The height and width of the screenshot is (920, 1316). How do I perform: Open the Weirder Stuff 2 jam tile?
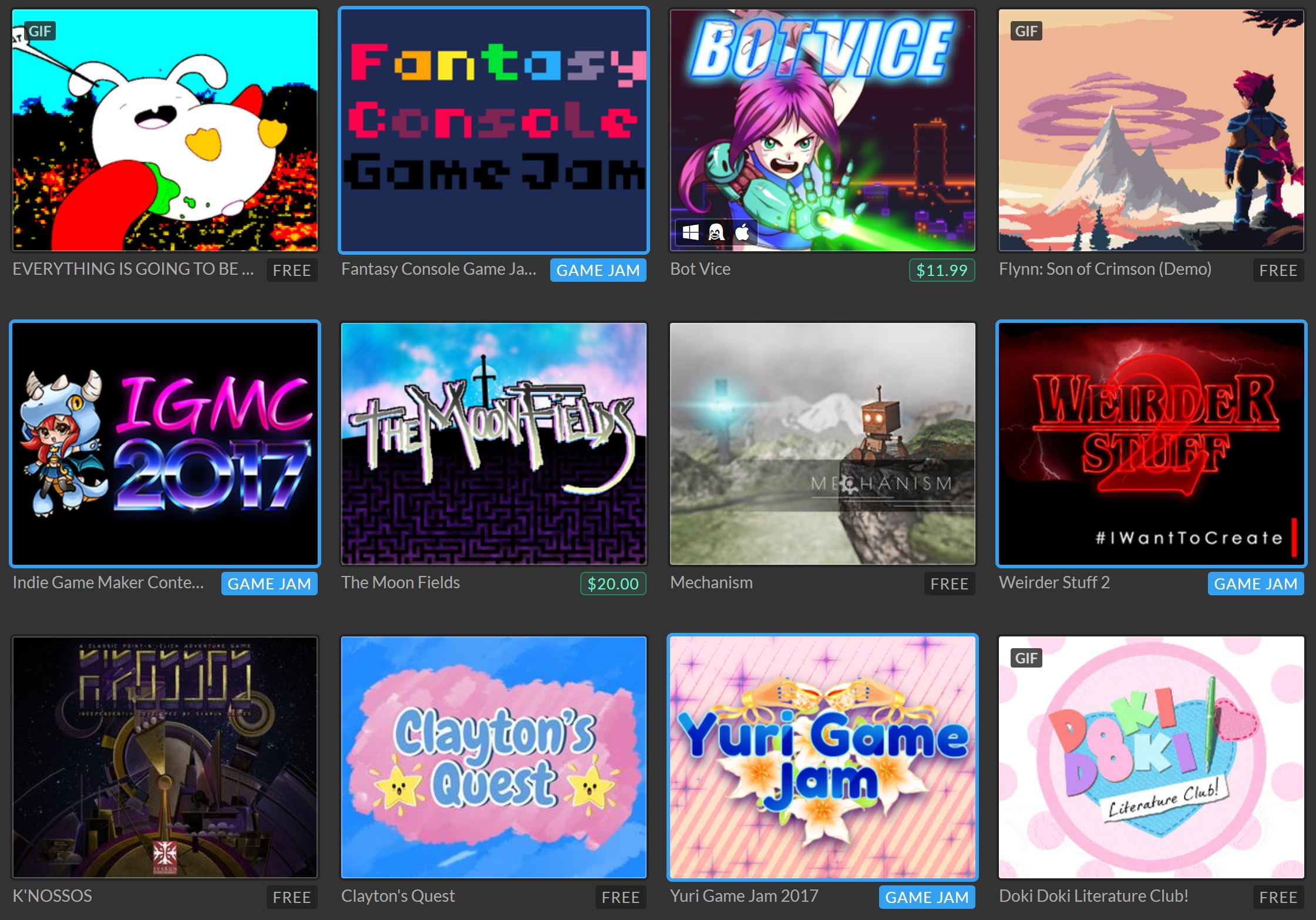coord(1152,444)
